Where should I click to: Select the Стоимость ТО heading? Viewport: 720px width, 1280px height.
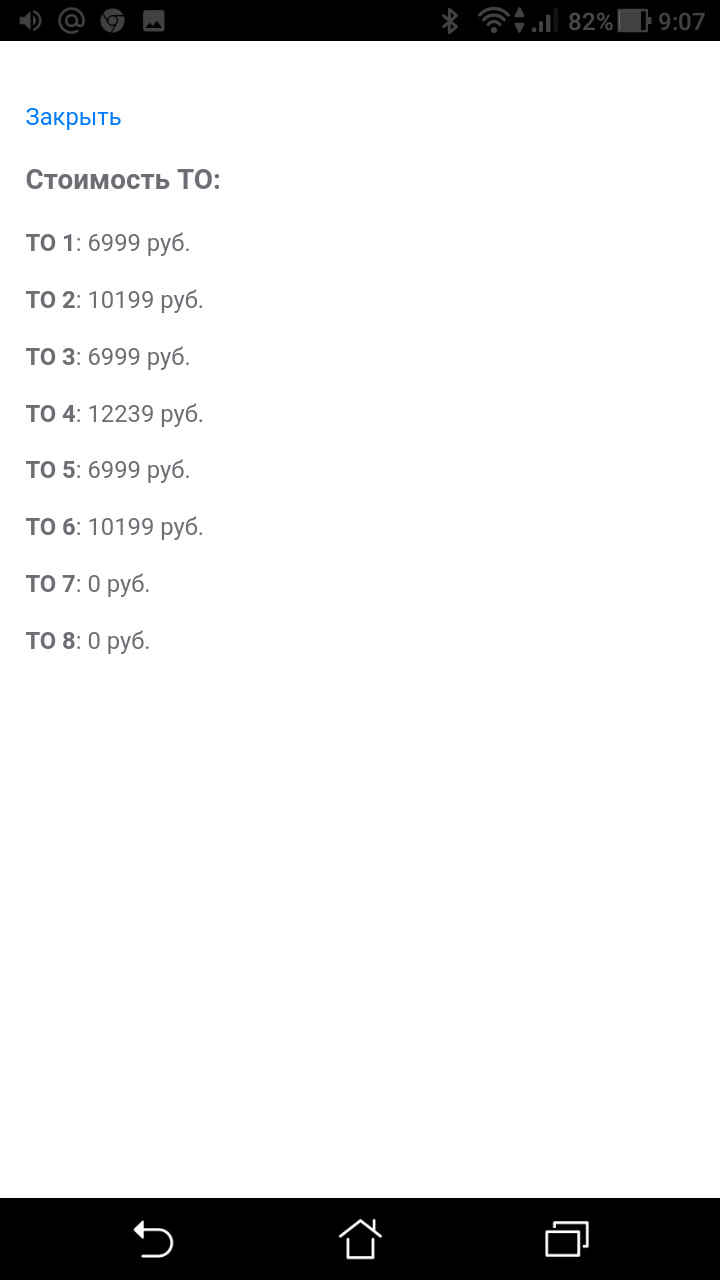coord(123,180)
